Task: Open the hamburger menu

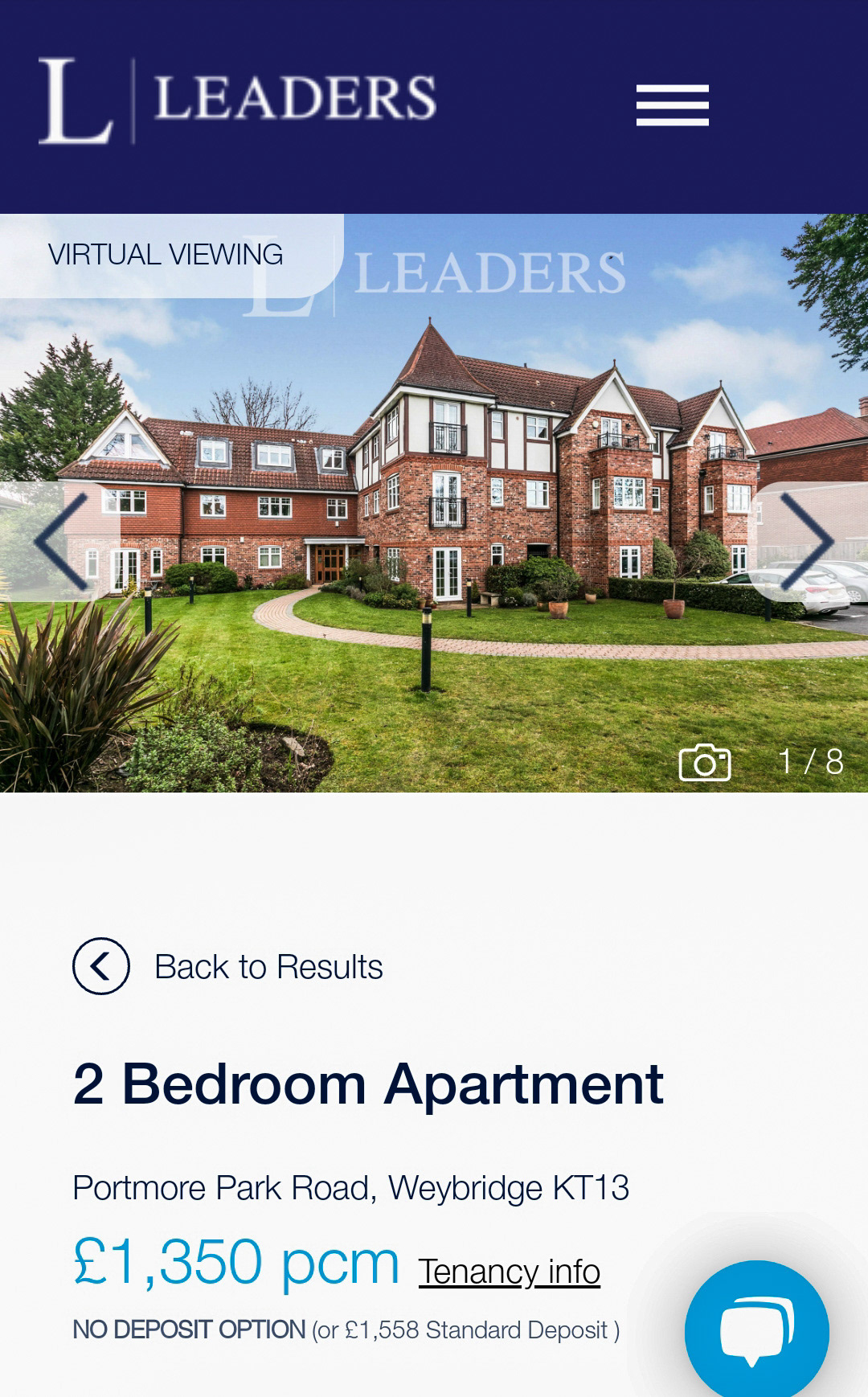Action: (672, 105)
